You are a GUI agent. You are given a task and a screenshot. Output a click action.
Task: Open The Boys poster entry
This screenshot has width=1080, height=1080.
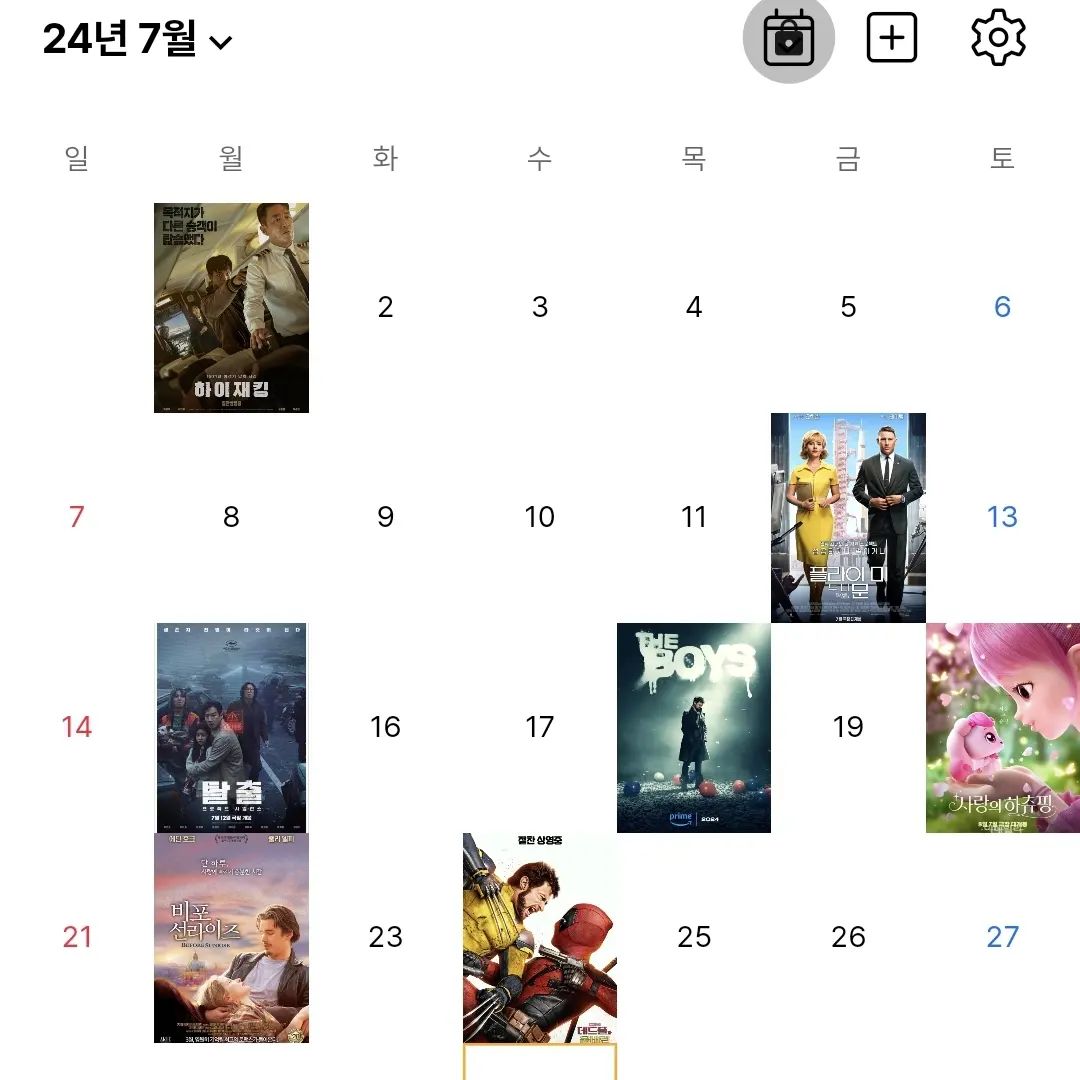pyautogui.click(x=694, y=728)
